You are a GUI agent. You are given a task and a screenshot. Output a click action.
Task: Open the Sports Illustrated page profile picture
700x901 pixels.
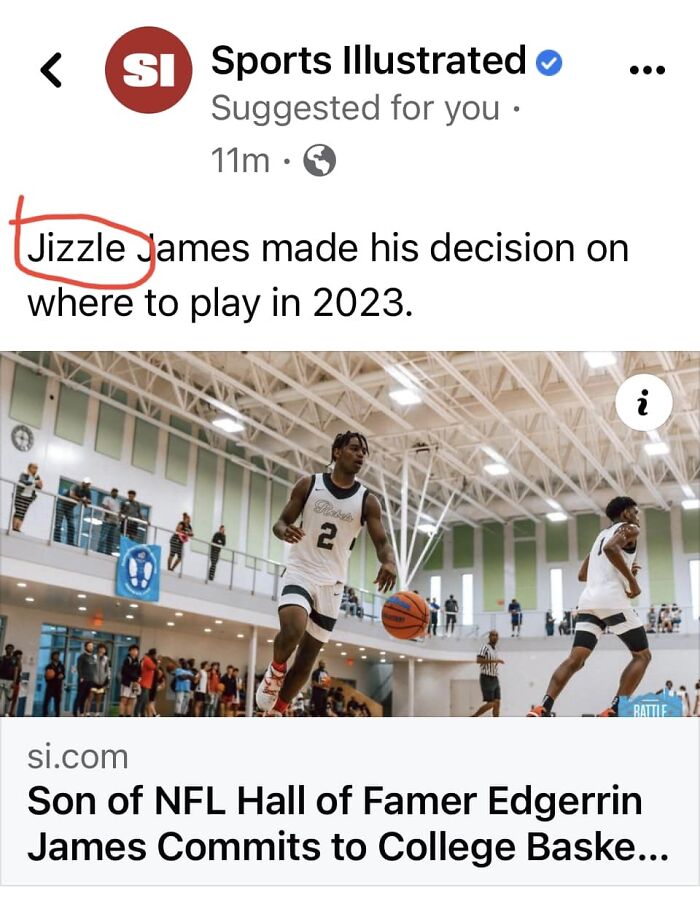(x=148, y=69)
